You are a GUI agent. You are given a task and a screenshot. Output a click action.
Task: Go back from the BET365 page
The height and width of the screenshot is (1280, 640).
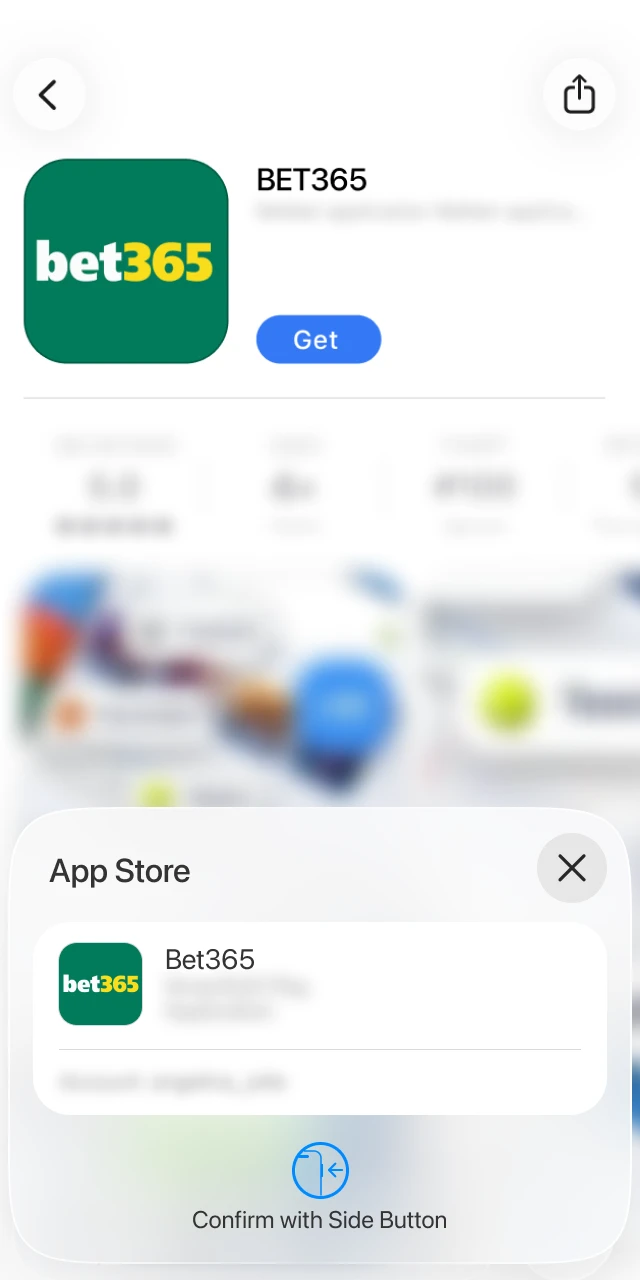click(x=48, y=95)
